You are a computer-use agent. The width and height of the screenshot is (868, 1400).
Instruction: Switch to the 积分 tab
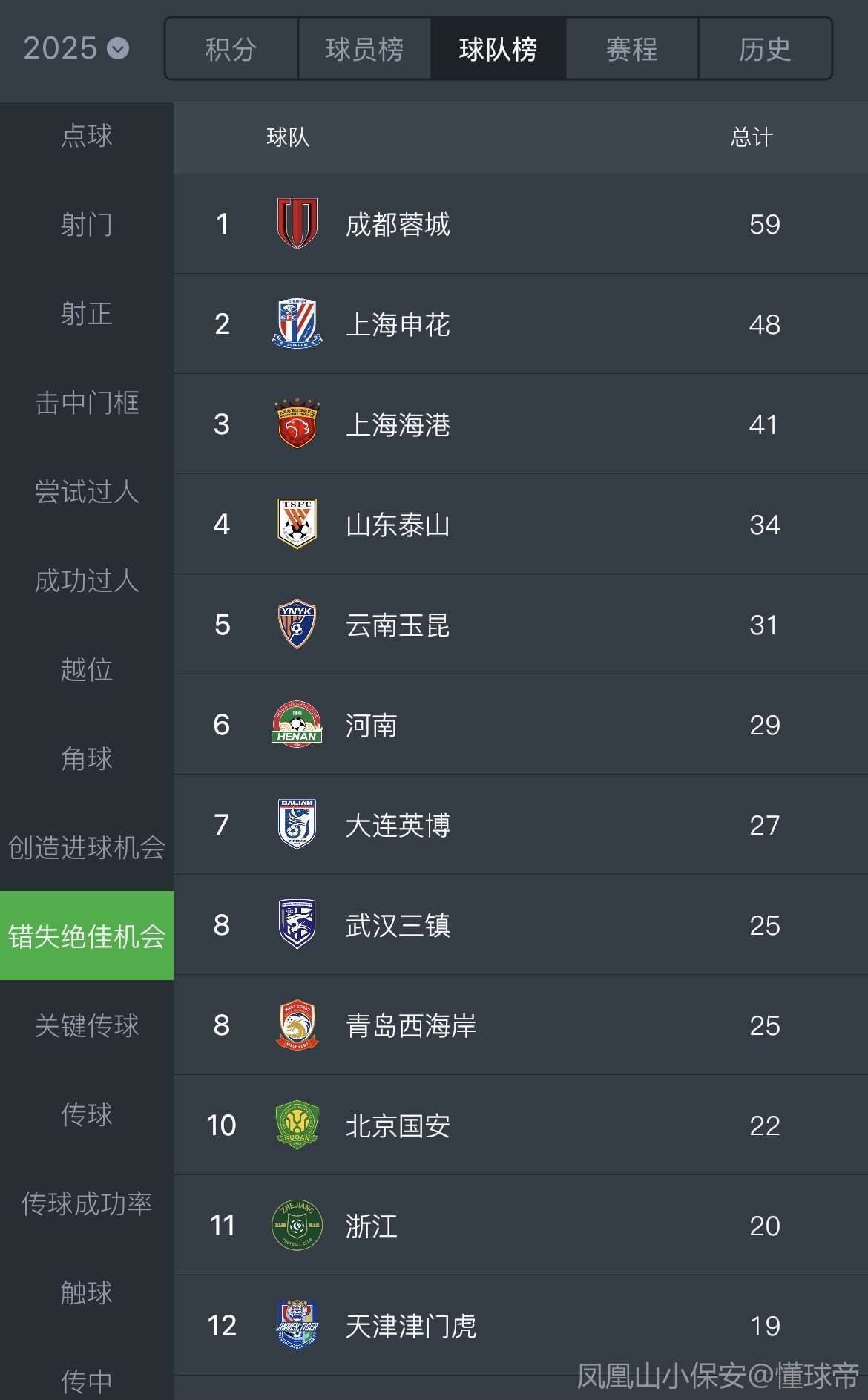[231, 49]
